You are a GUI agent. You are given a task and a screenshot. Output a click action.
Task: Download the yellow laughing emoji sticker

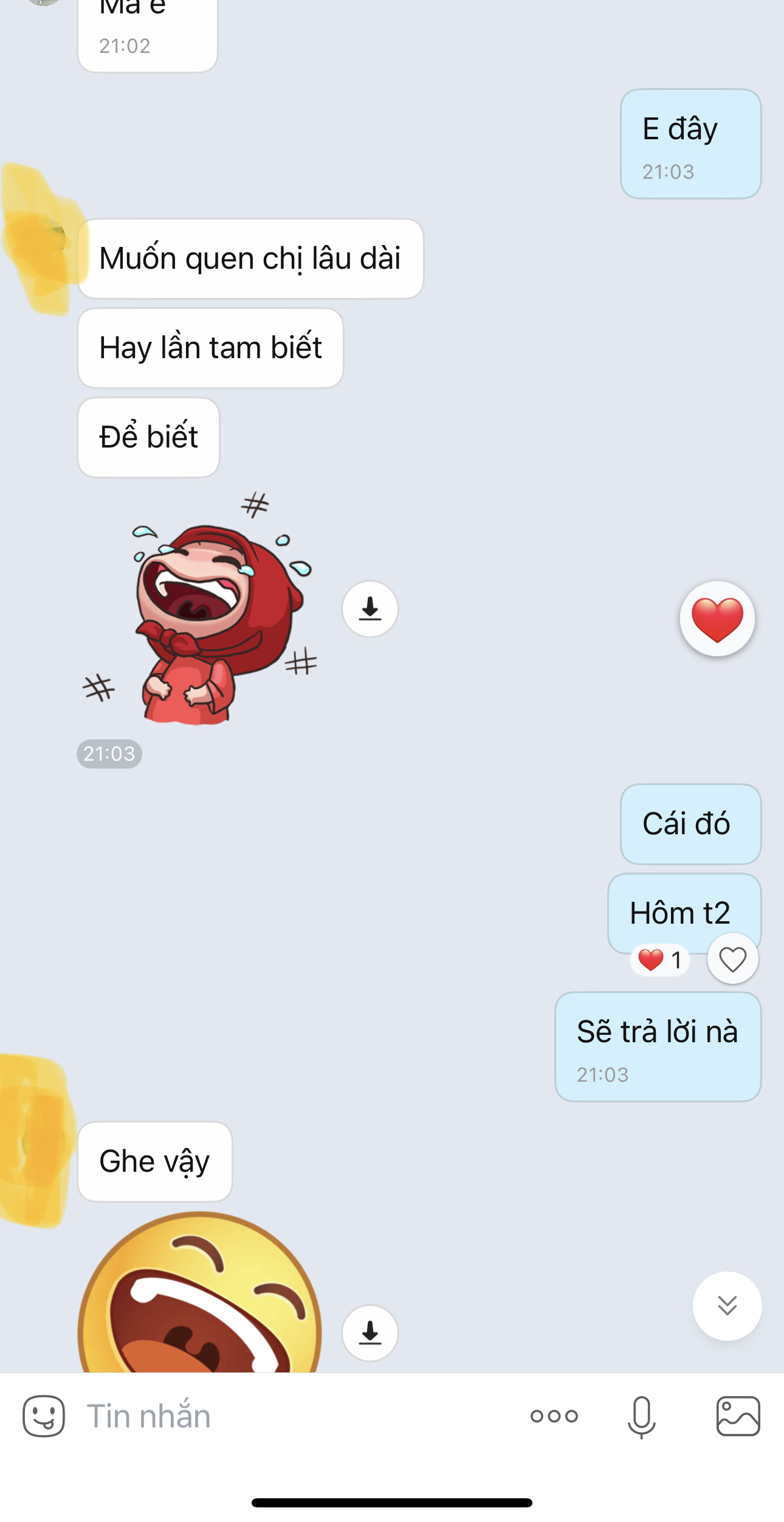[x=370, y=1333]
